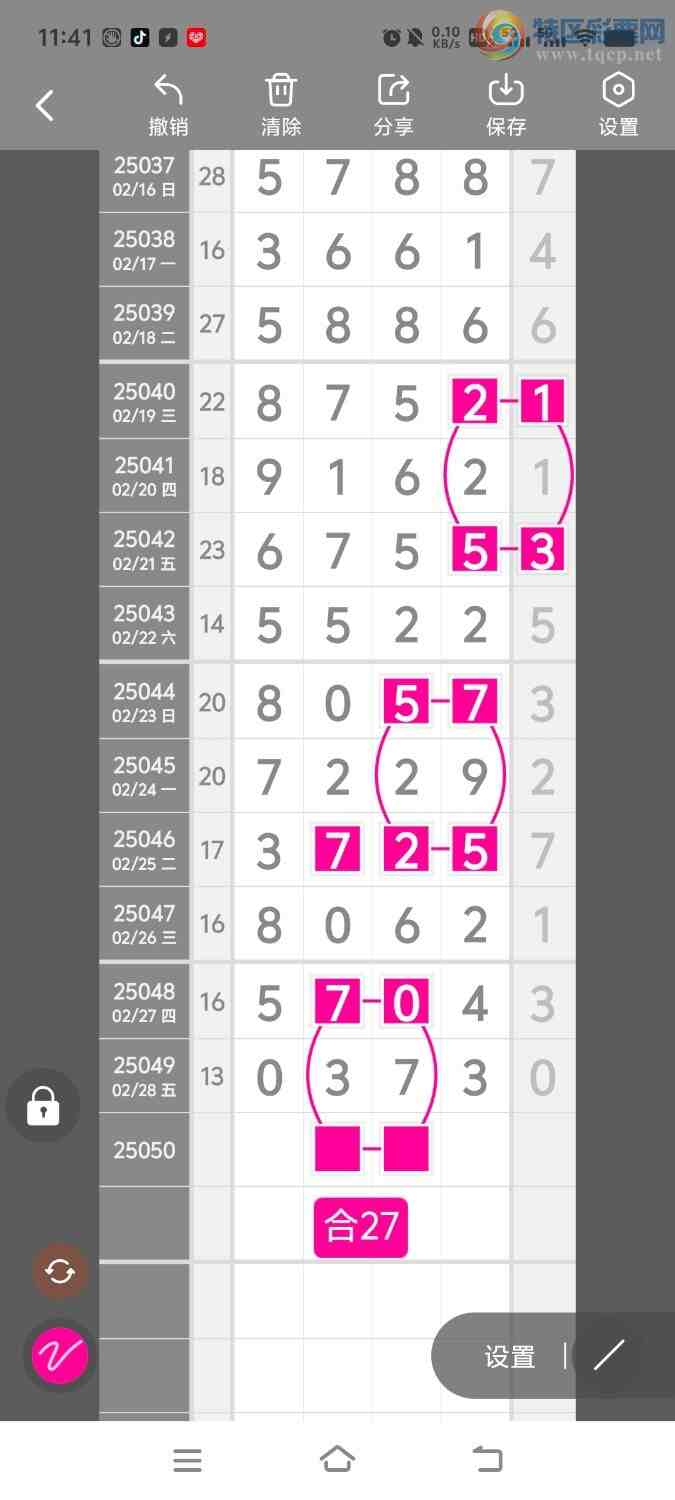Return to the system home screen

tap(337, 1460)
